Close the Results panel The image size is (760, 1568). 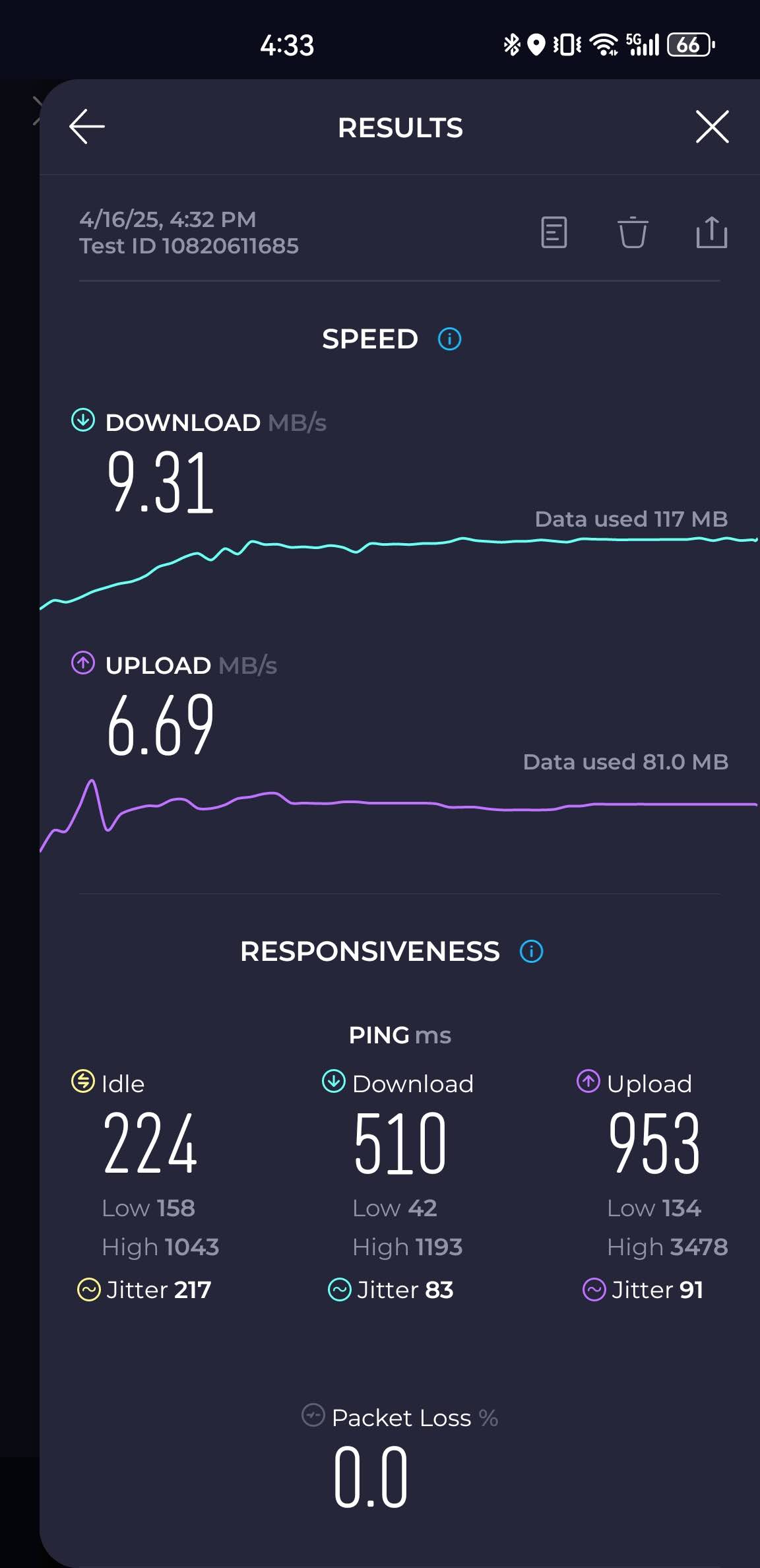click(x=712, y=127)
